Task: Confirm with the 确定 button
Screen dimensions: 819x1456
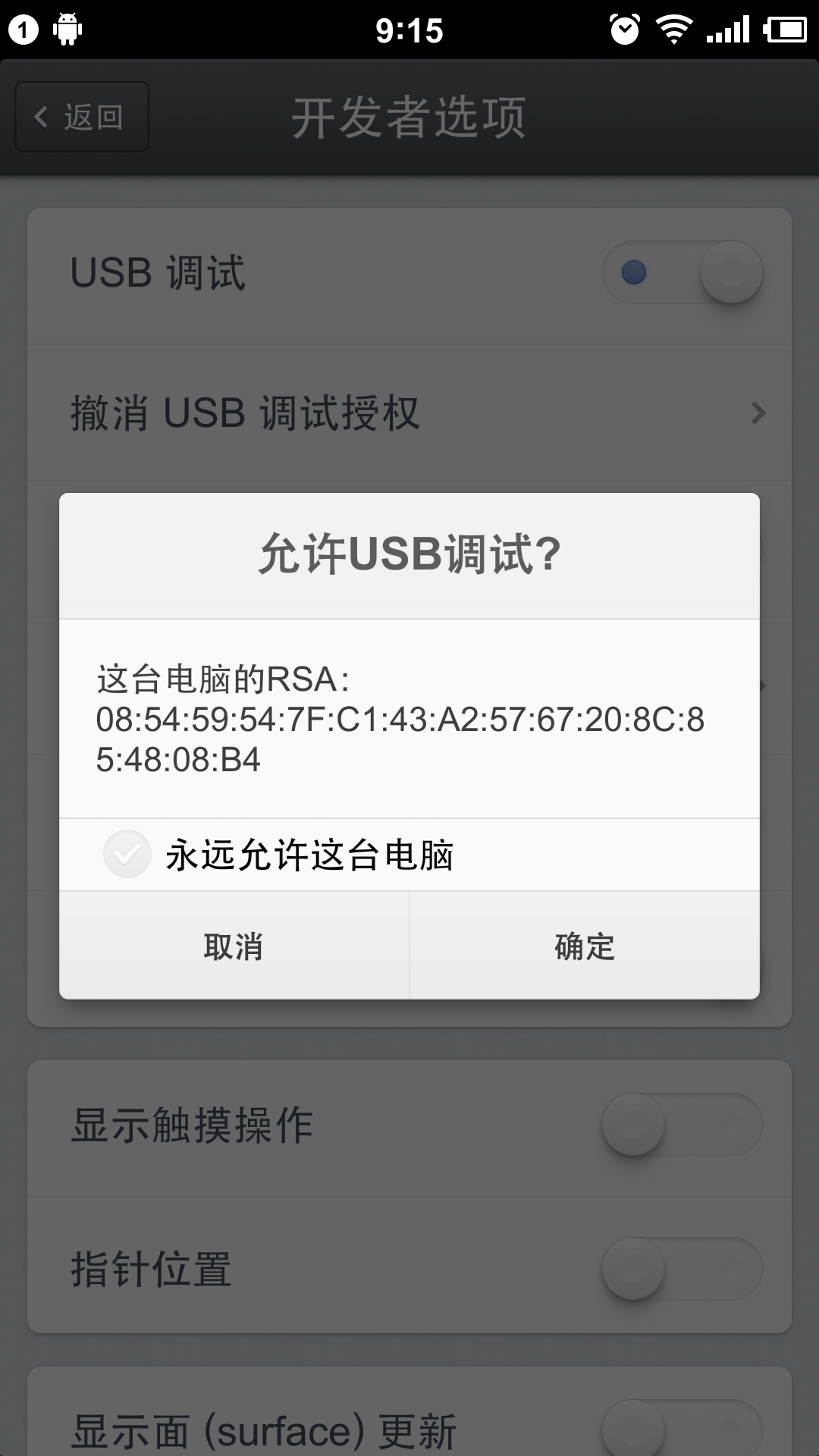Action: pyautogui.click(x=584, y=946)
